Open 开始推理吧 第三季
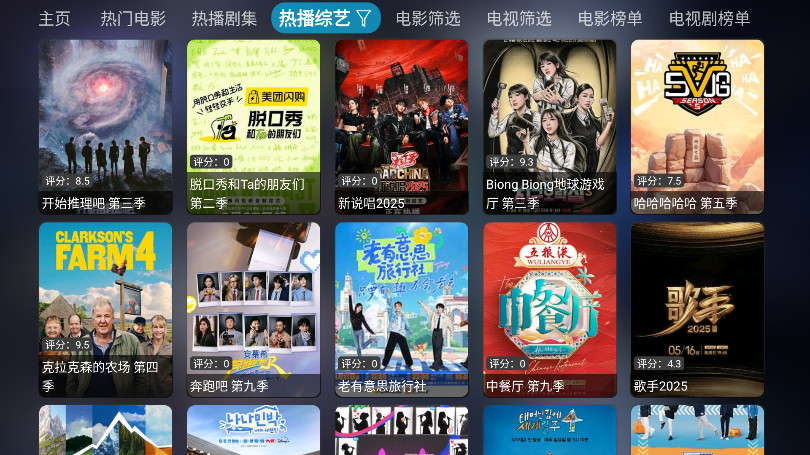Viewport: 810px width, 455px height. point(105,126)
